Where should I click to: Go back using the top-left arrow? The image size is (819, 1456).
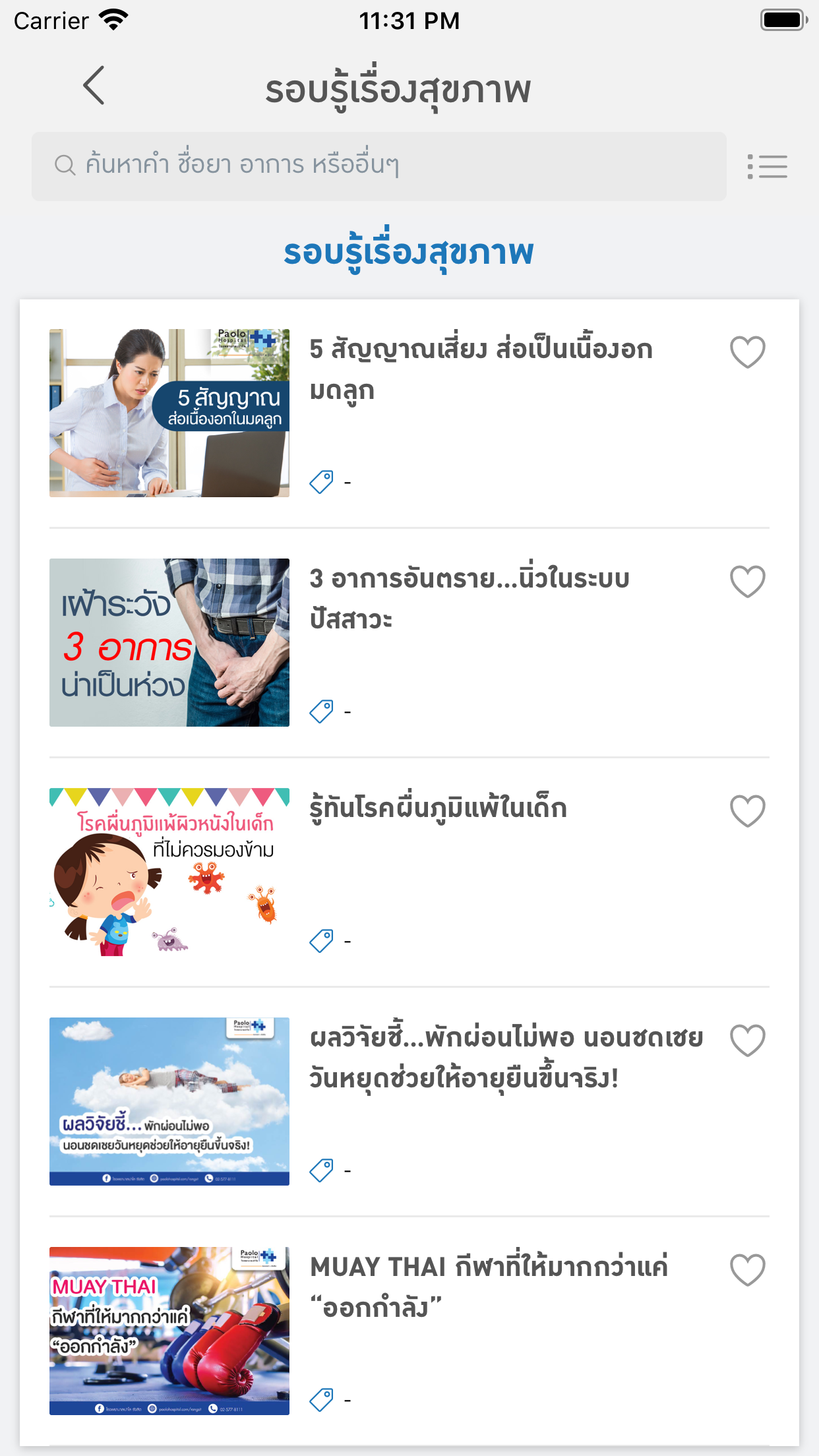click(x=94, y=86)
